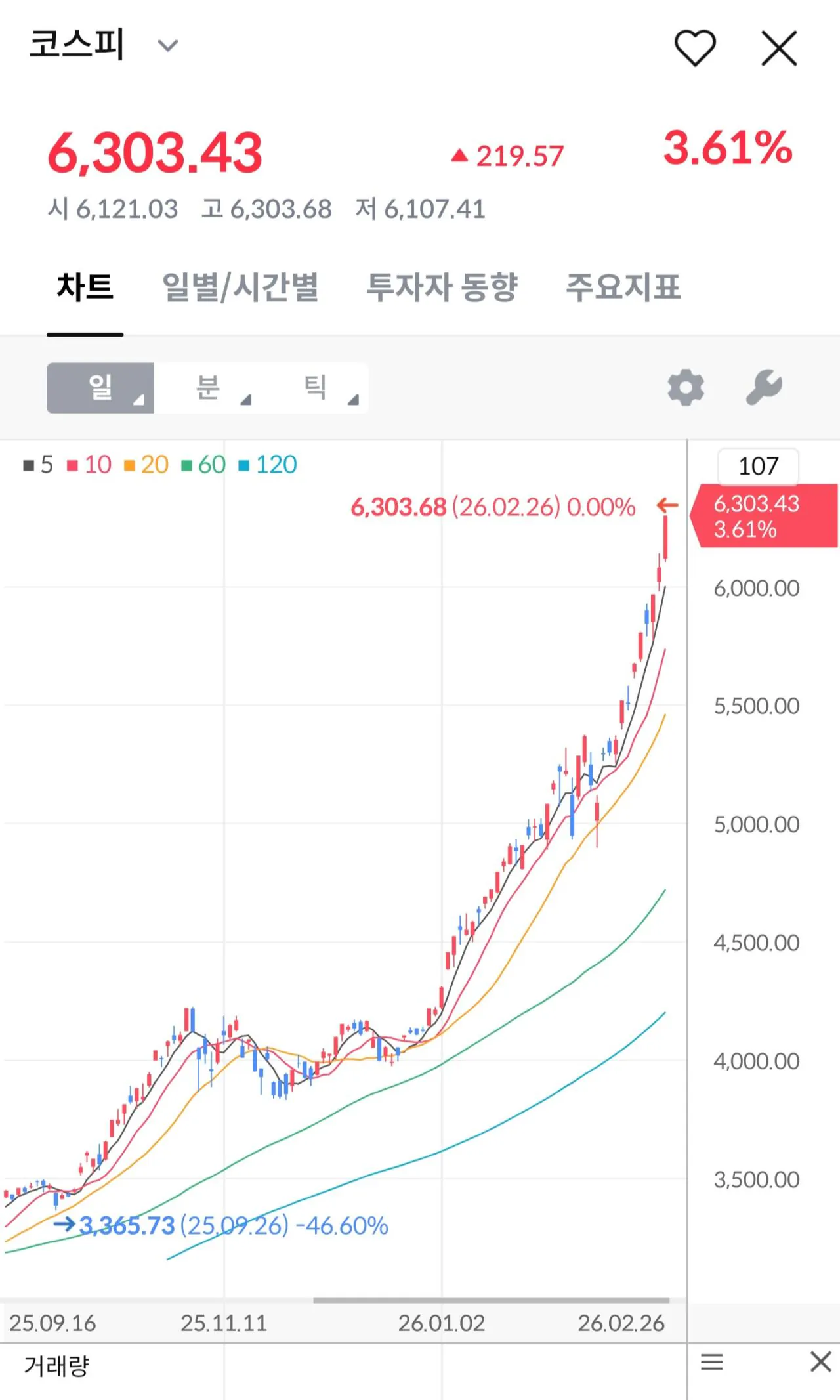840x1400 pixels.
Task: Expand the 코스피 index dropdown
Action: [x=167, y=45]
